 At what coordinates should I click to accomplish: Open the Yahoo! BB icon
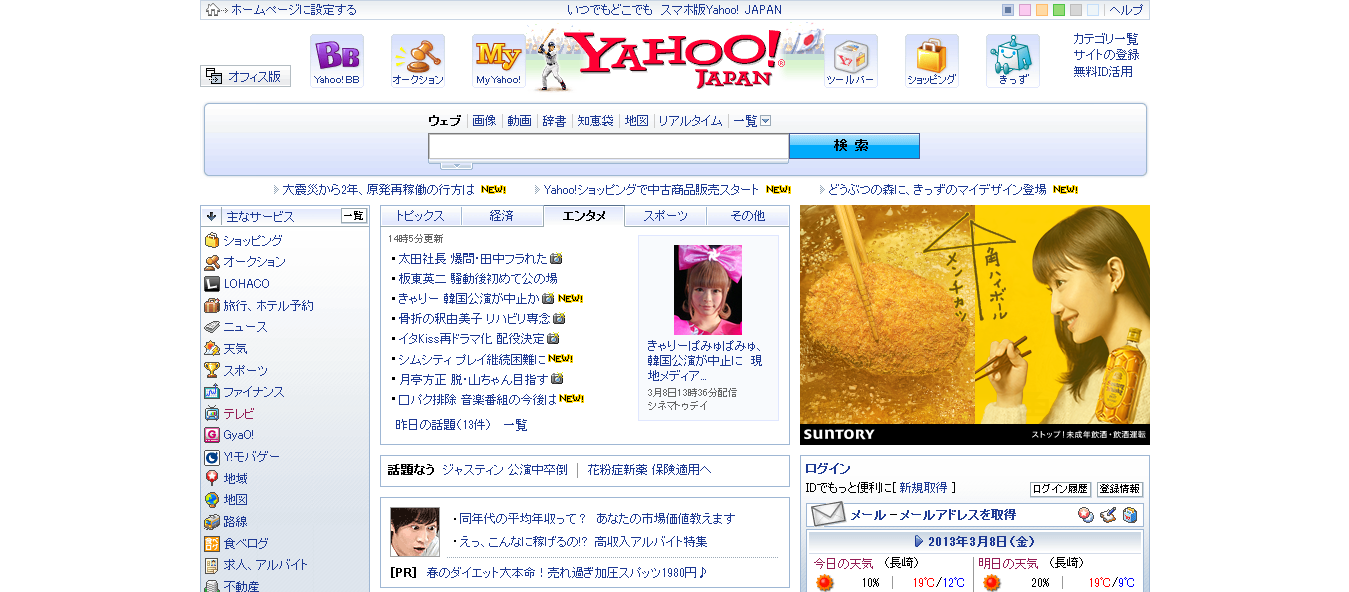coord(336,60)
